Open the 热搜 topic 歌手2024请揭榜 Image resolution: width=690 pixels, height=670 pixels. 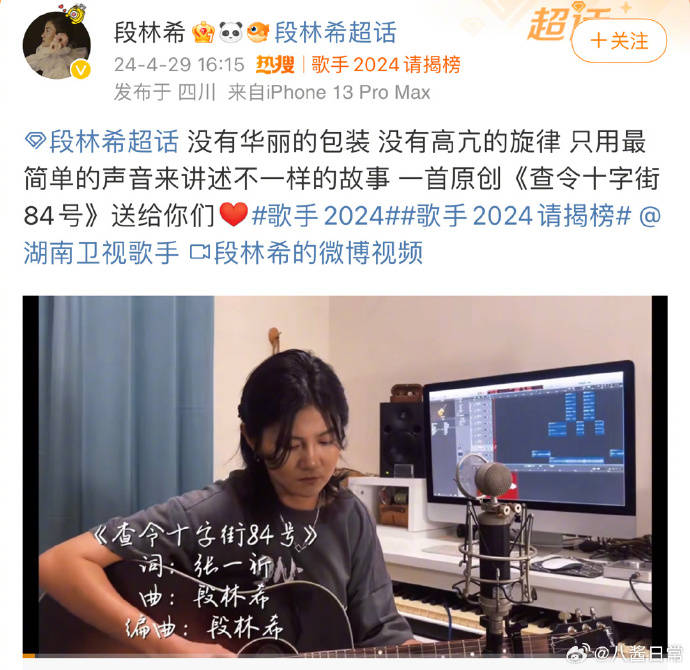[x=385, y=65]
